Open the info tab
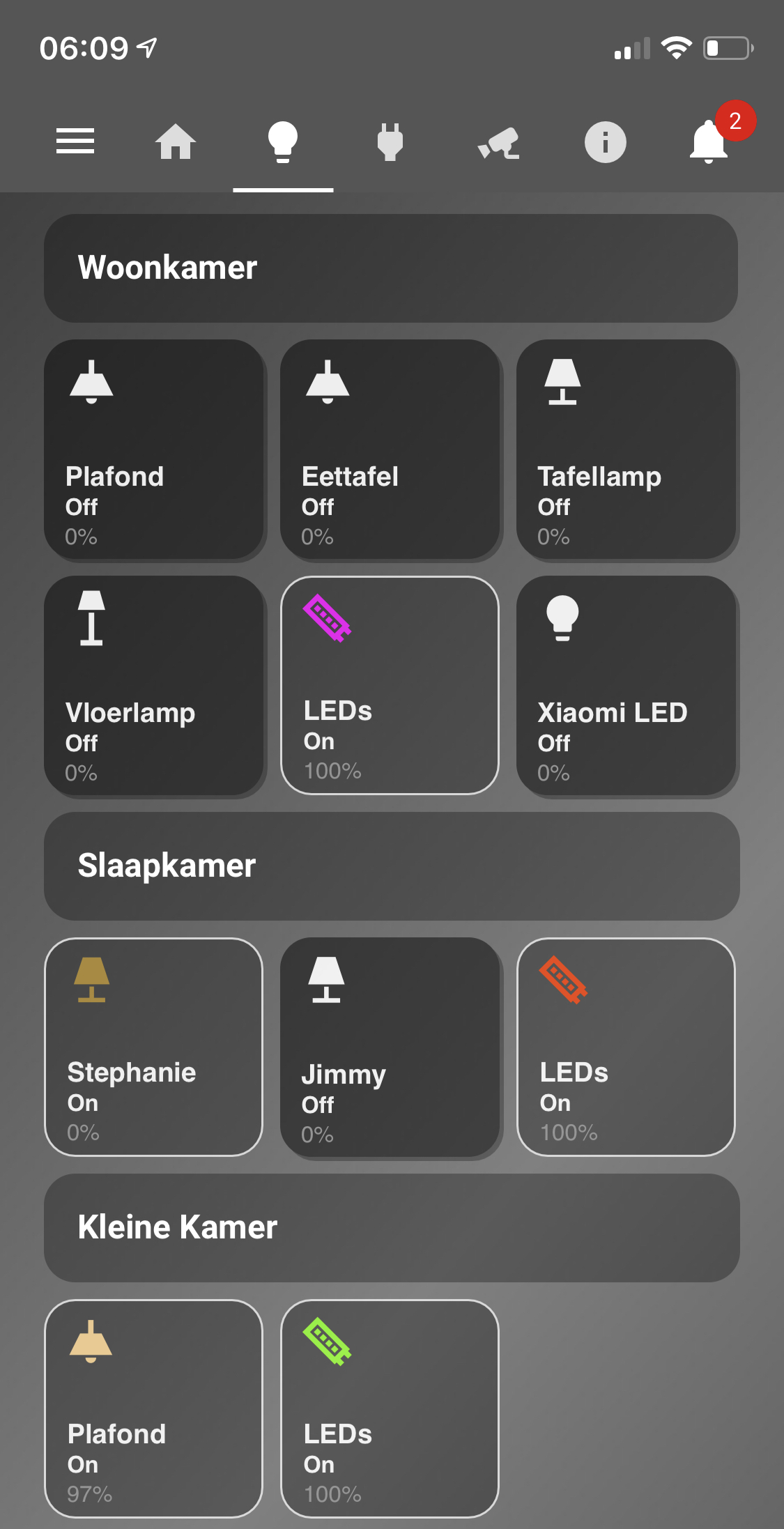 point(605,142)
